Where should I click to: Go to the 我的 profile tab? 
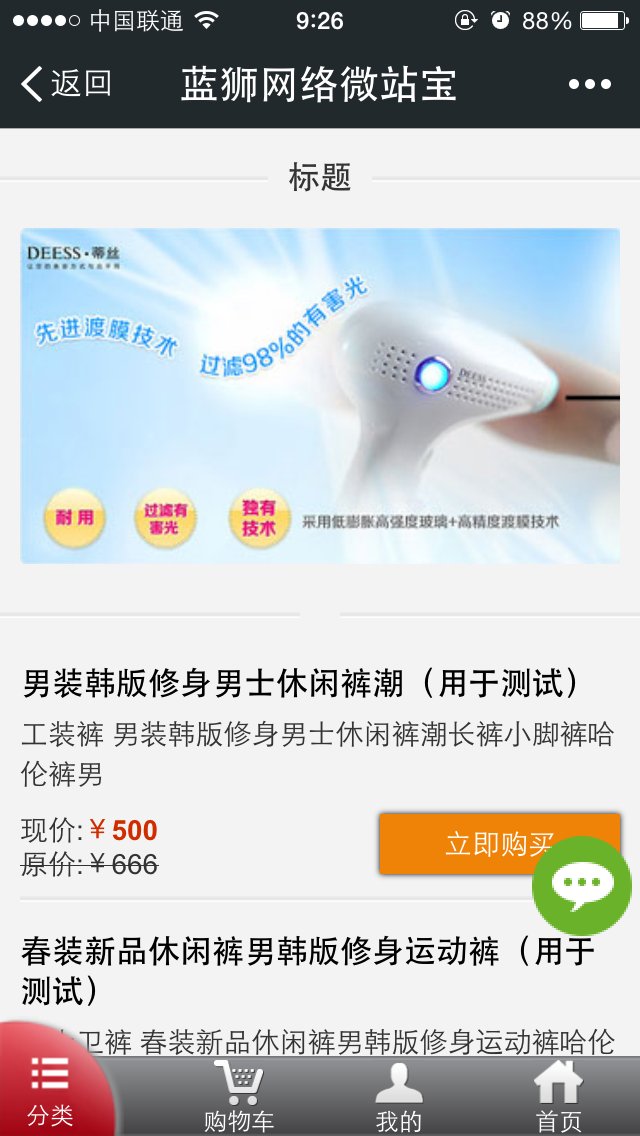coord(399,1097)
